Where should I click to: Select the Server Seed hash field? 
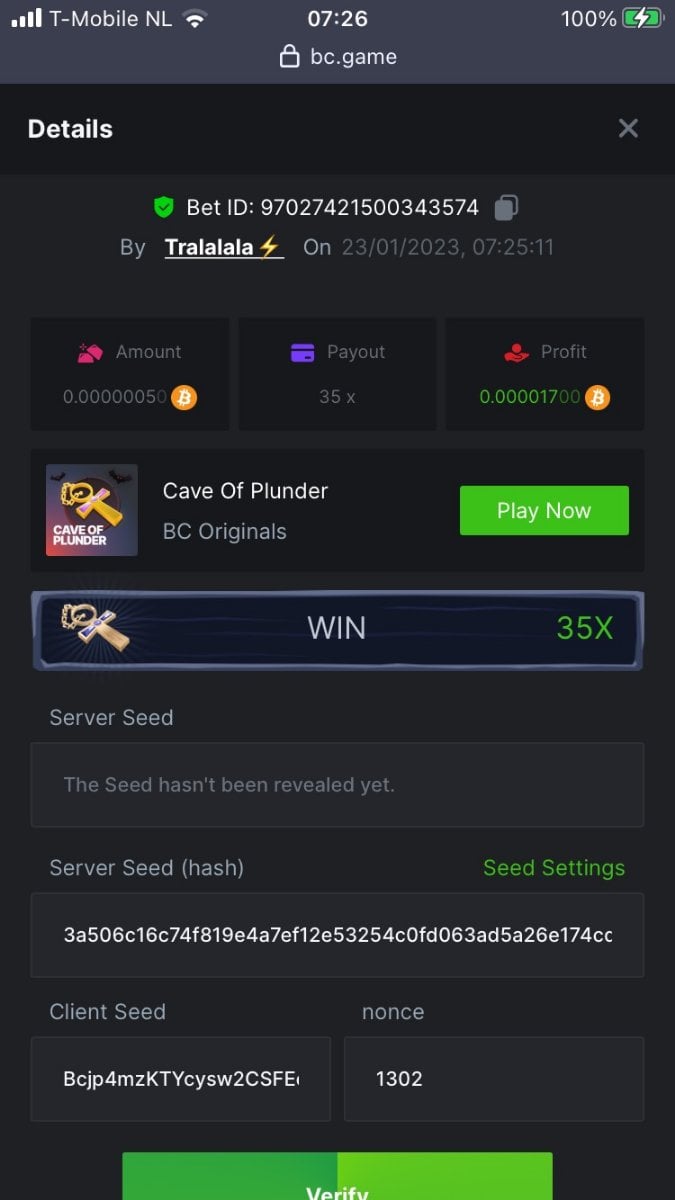tap(337, 935)
